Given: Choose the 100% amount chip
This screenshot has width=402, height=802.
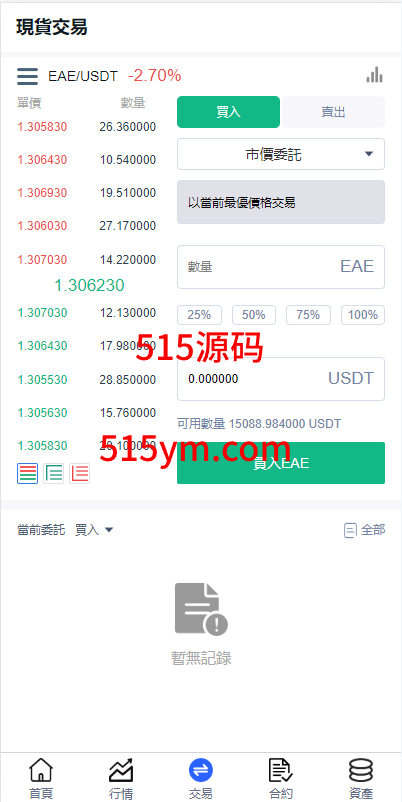Looking at the screenshot, I should (363, 315).
